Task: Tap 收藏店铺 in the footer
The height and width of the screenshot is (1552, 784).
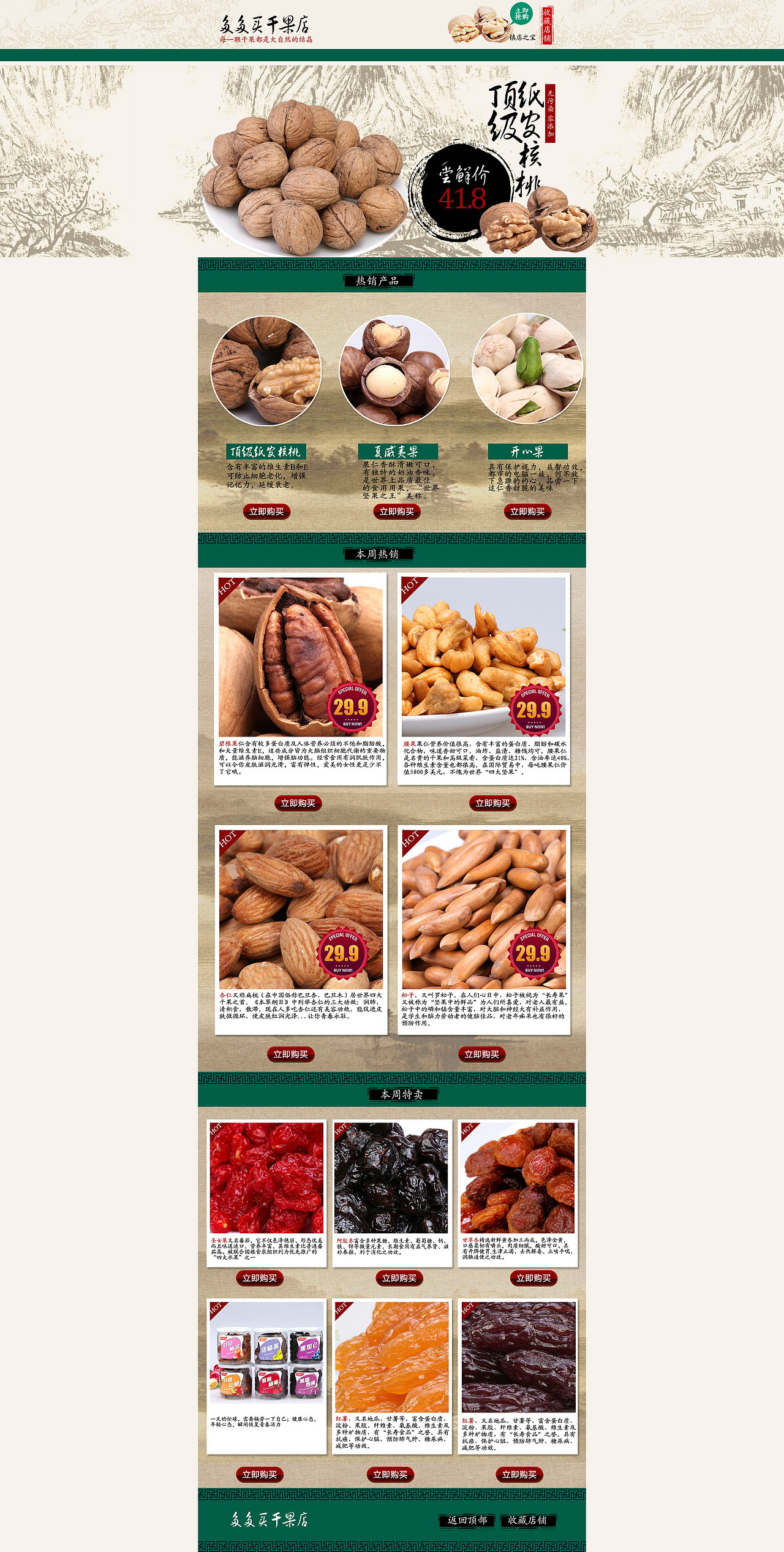Action: click(x=527, y=1520)
